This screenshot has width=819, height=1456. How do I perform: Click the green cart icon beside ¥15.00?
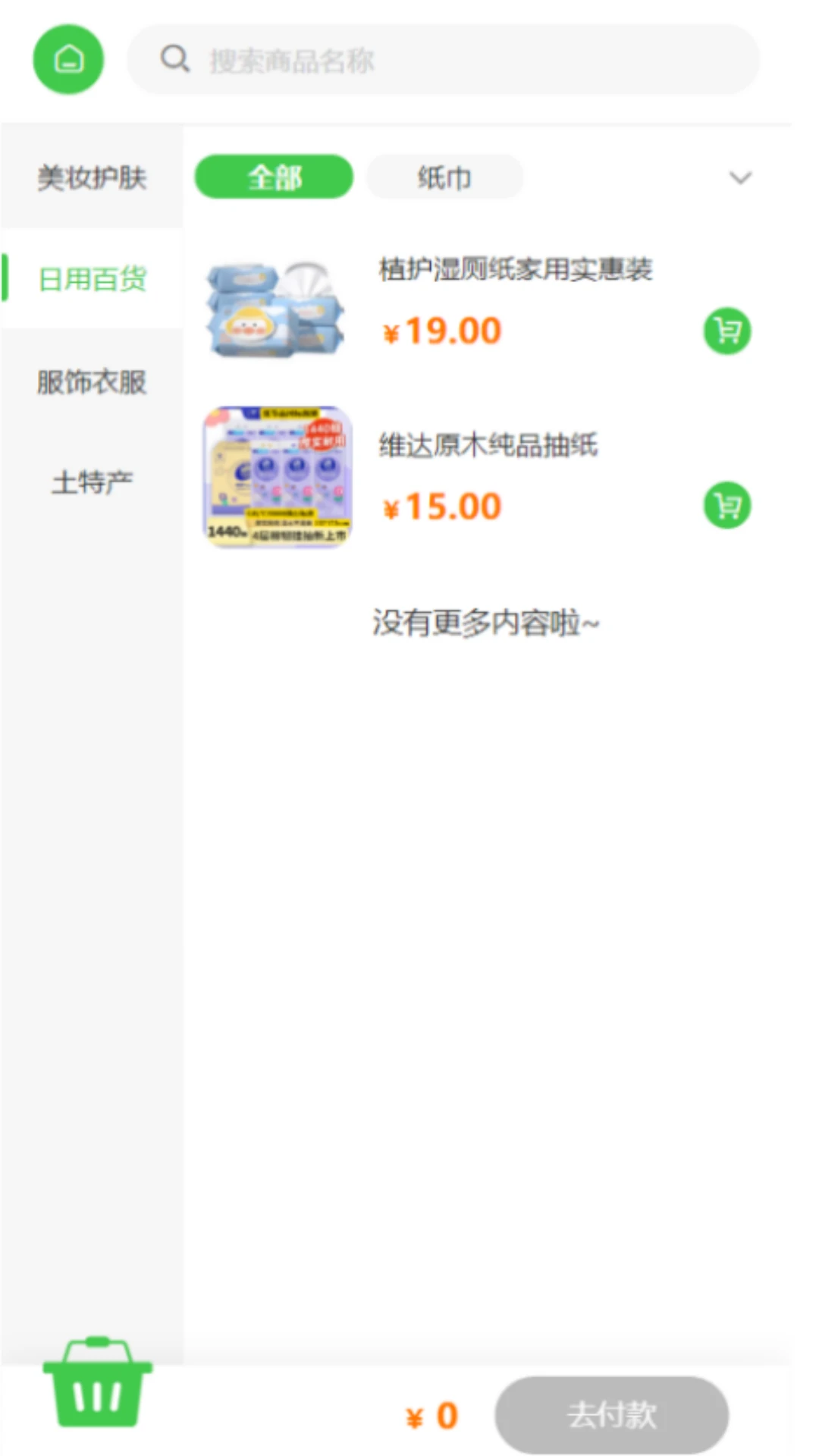[x=726, y=507]
